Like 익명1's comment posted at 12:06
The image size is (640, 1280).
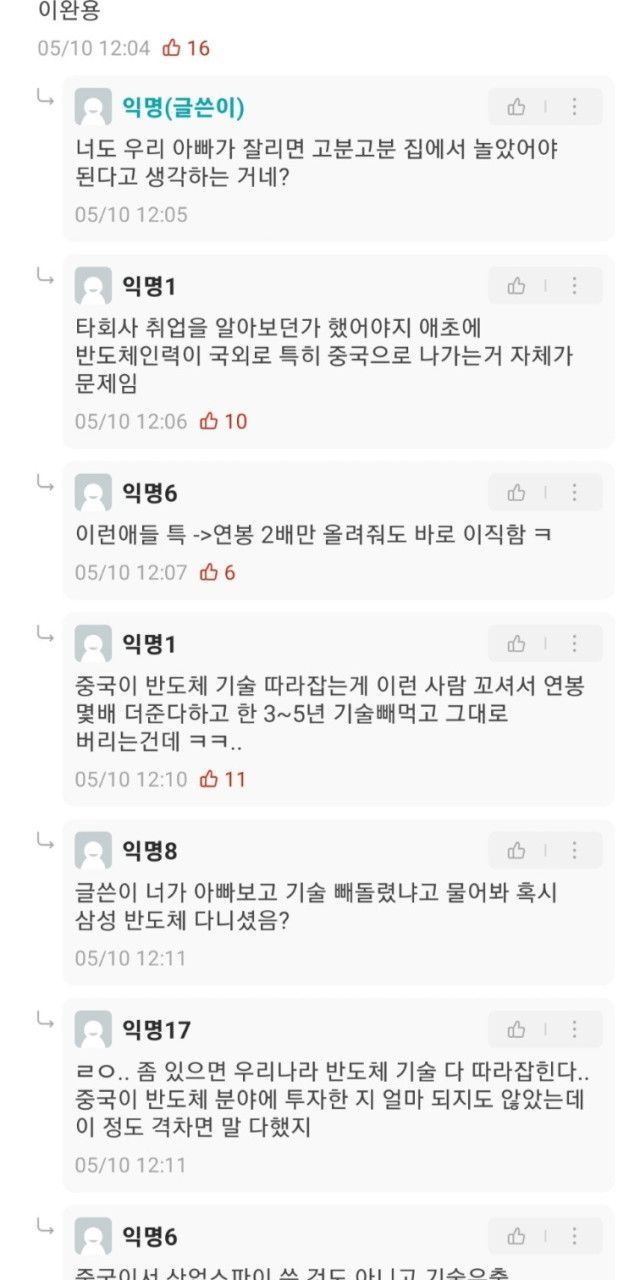[x=517, y=286]
